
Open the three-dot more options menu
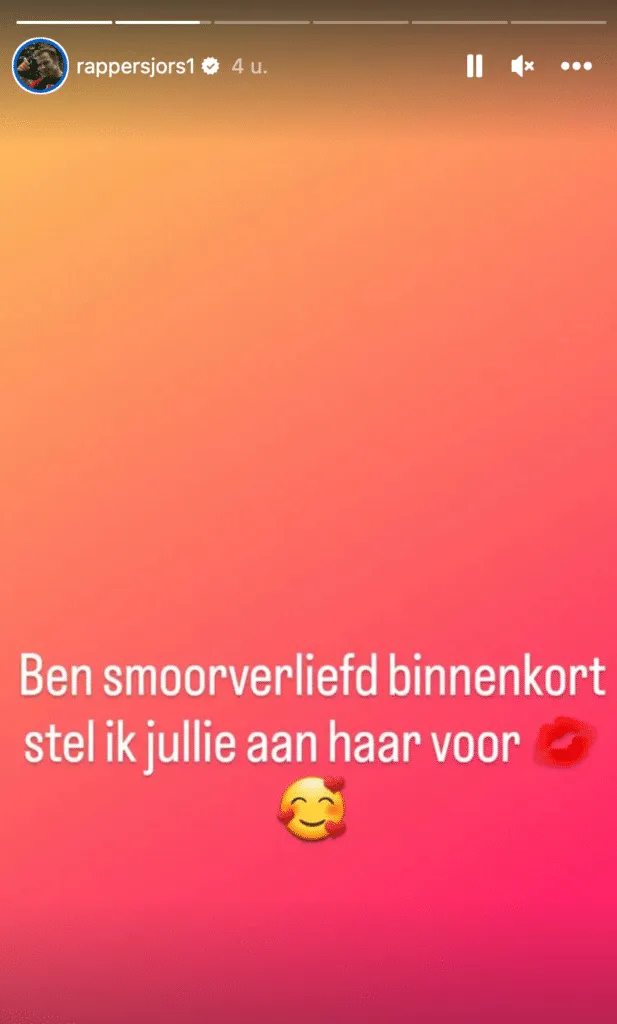(x=576, y=66)
